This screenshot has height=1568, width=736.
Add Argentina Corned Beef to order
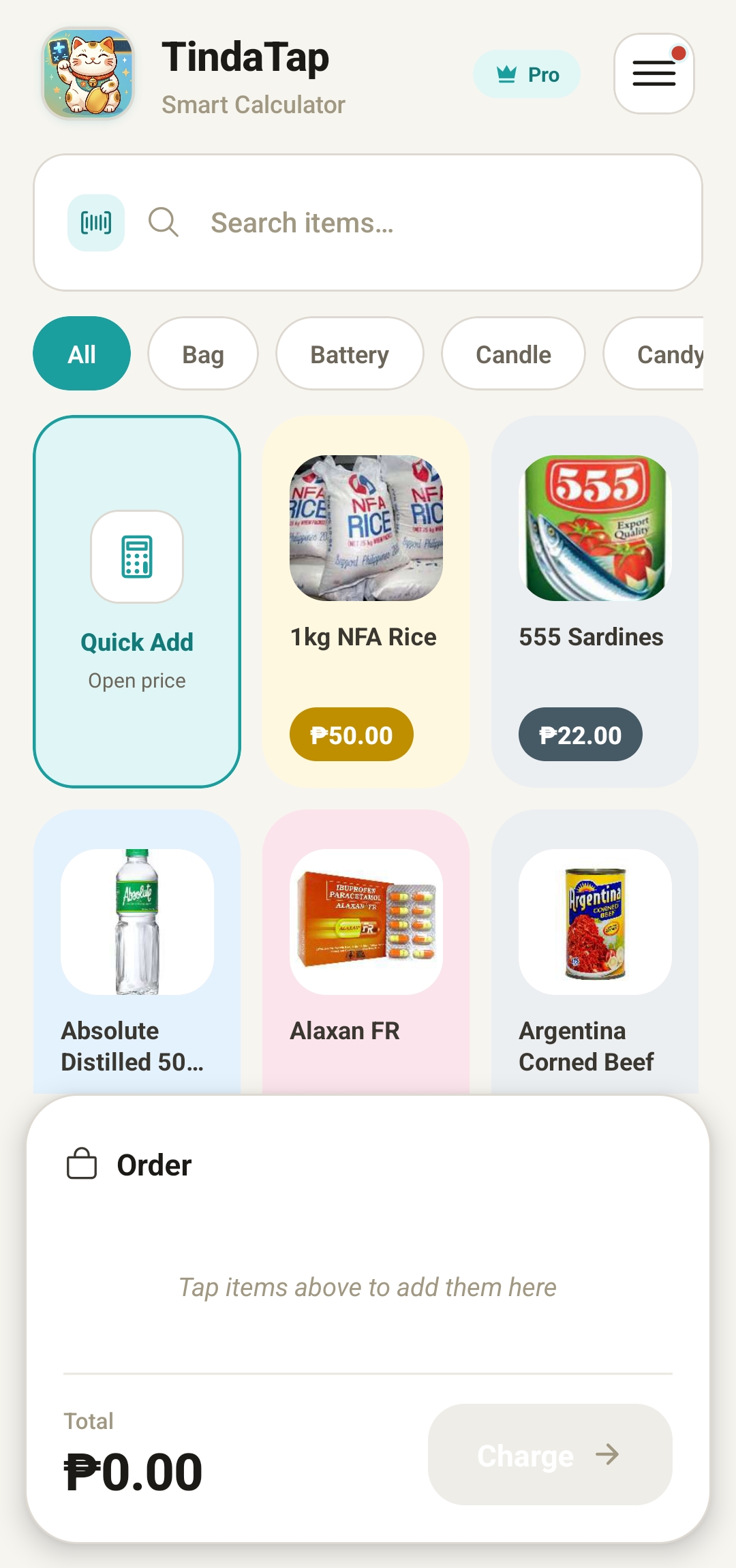pyautogui.click(x=595, y=952)
